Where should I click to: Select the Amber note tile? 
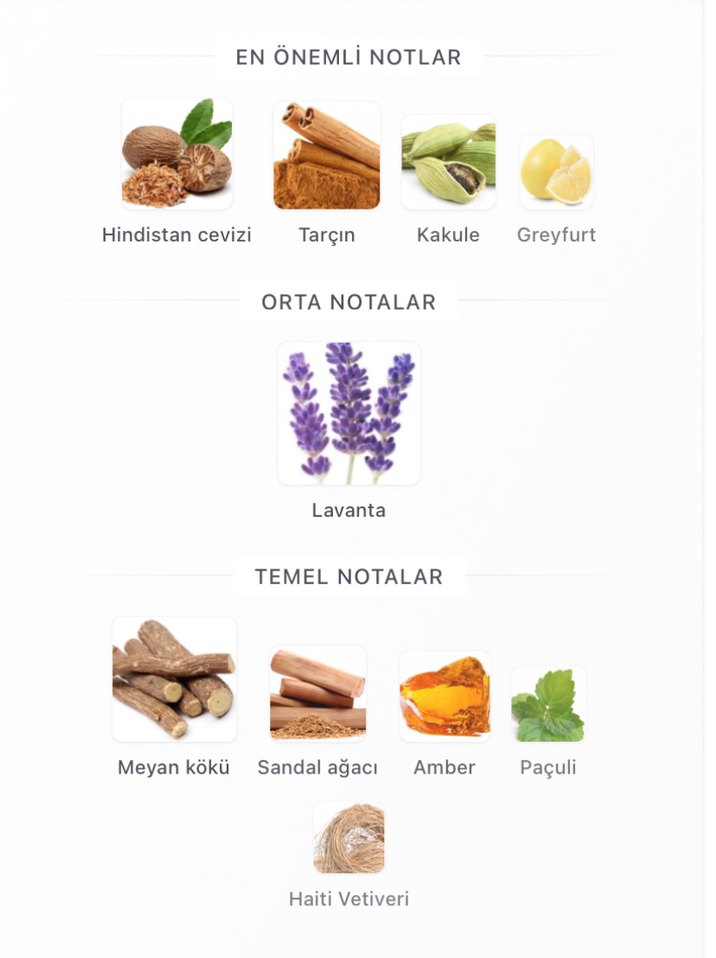[x=444, y=696]
